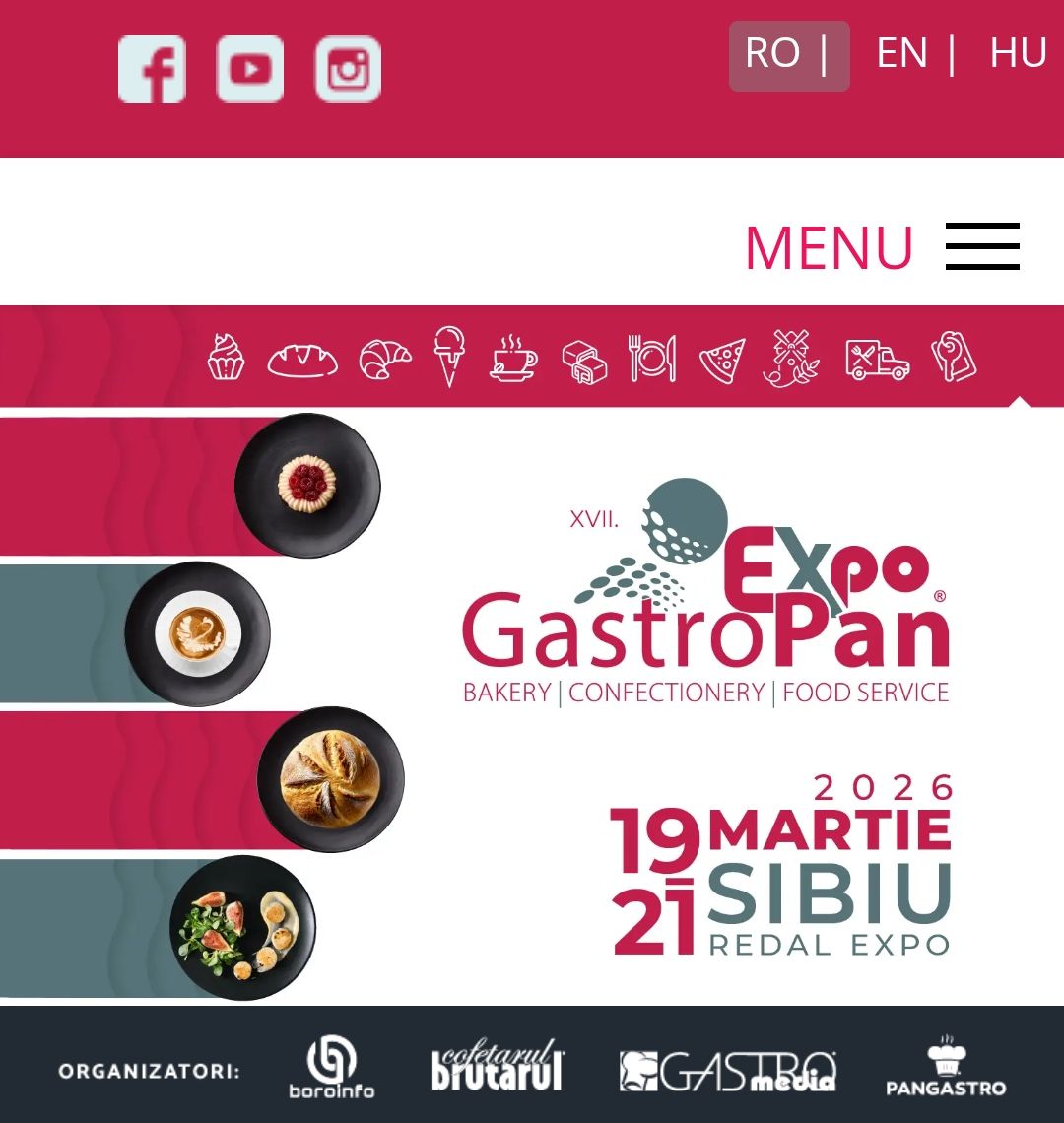Open the coffee cup category icon
The width and height of the screenshot is (1064, 1123).
pyautogui.click(x=513, y=358)
